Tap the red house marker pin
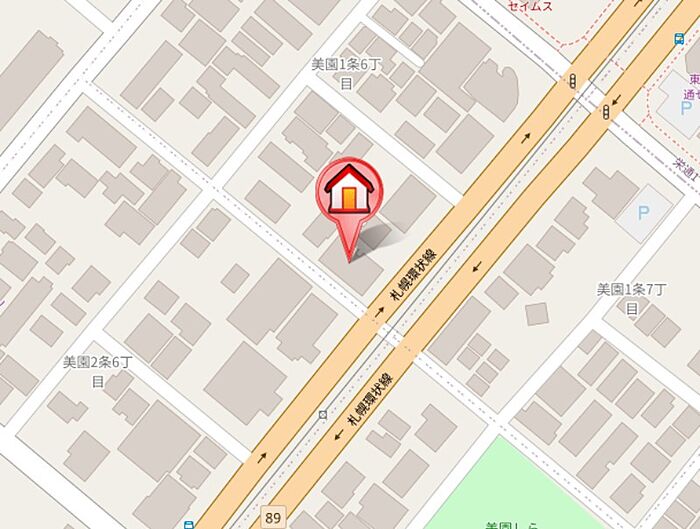Image resolution: width=700 pixels, height=529 pixels. 349,190
